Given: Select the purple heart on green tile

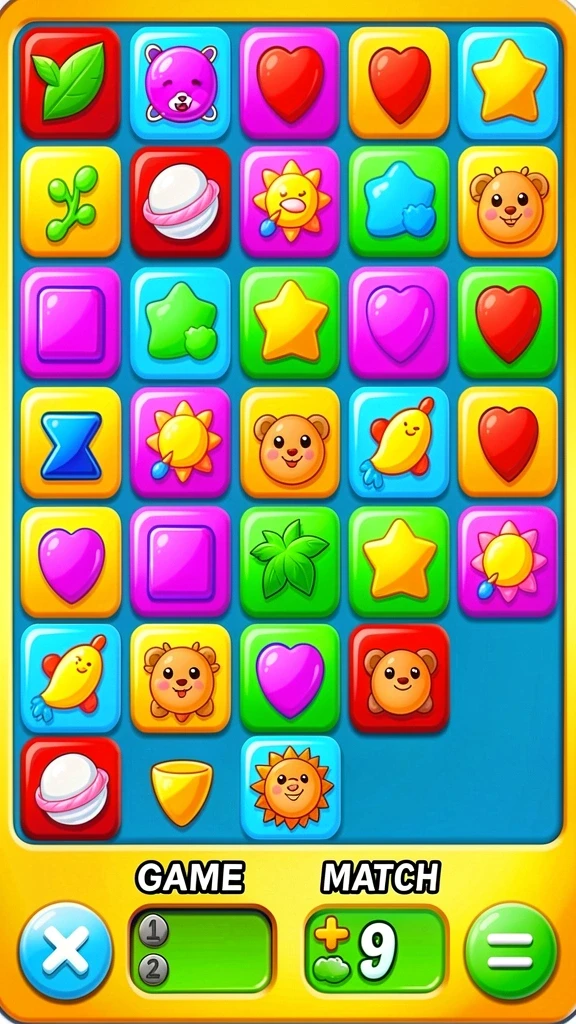Looking at the screenshot, I should (290, 678).
